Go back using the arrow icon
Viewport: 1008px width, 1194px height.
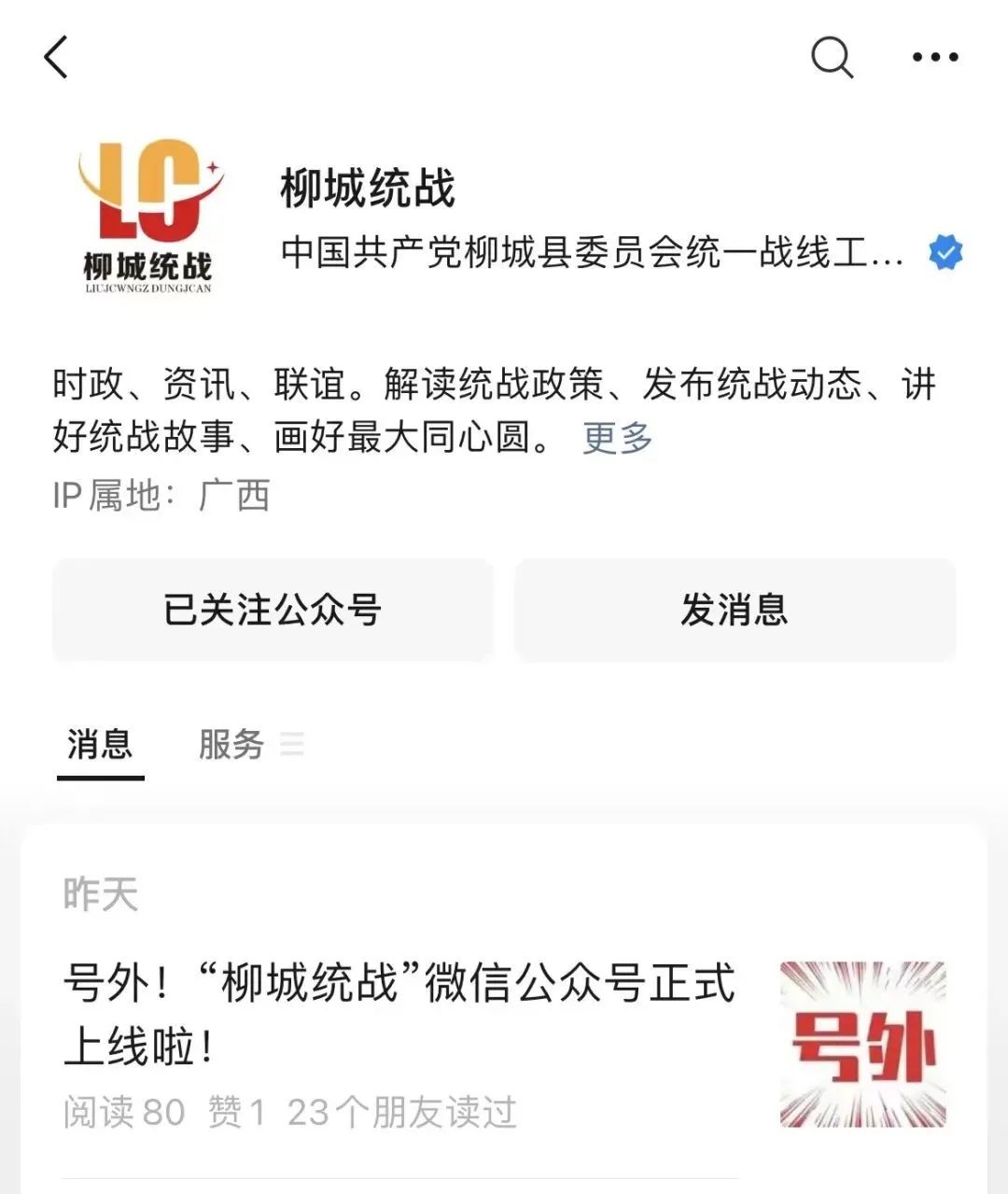click(x=56, y=57)
